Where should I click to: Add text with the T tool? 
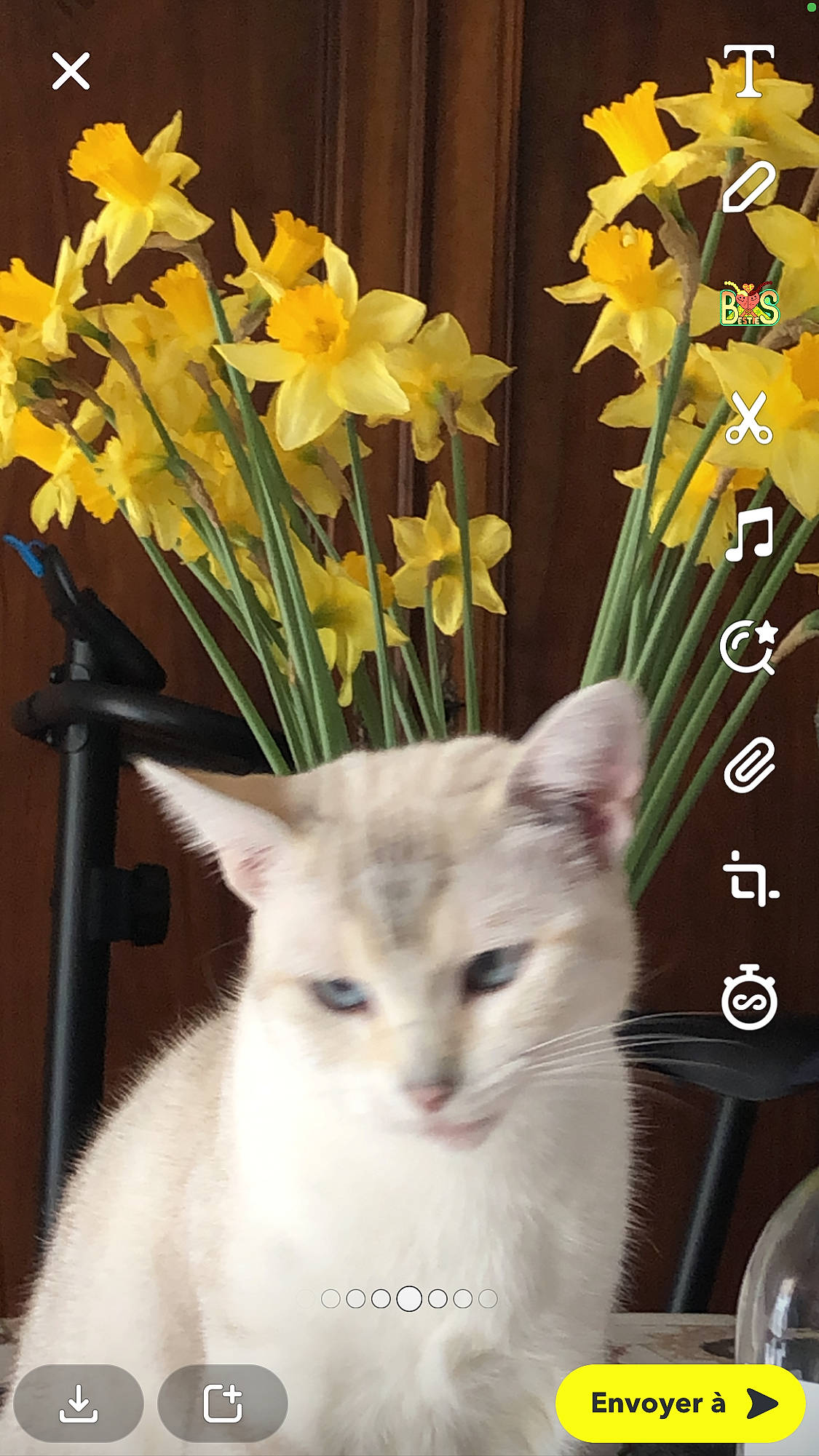pos(748,71)
